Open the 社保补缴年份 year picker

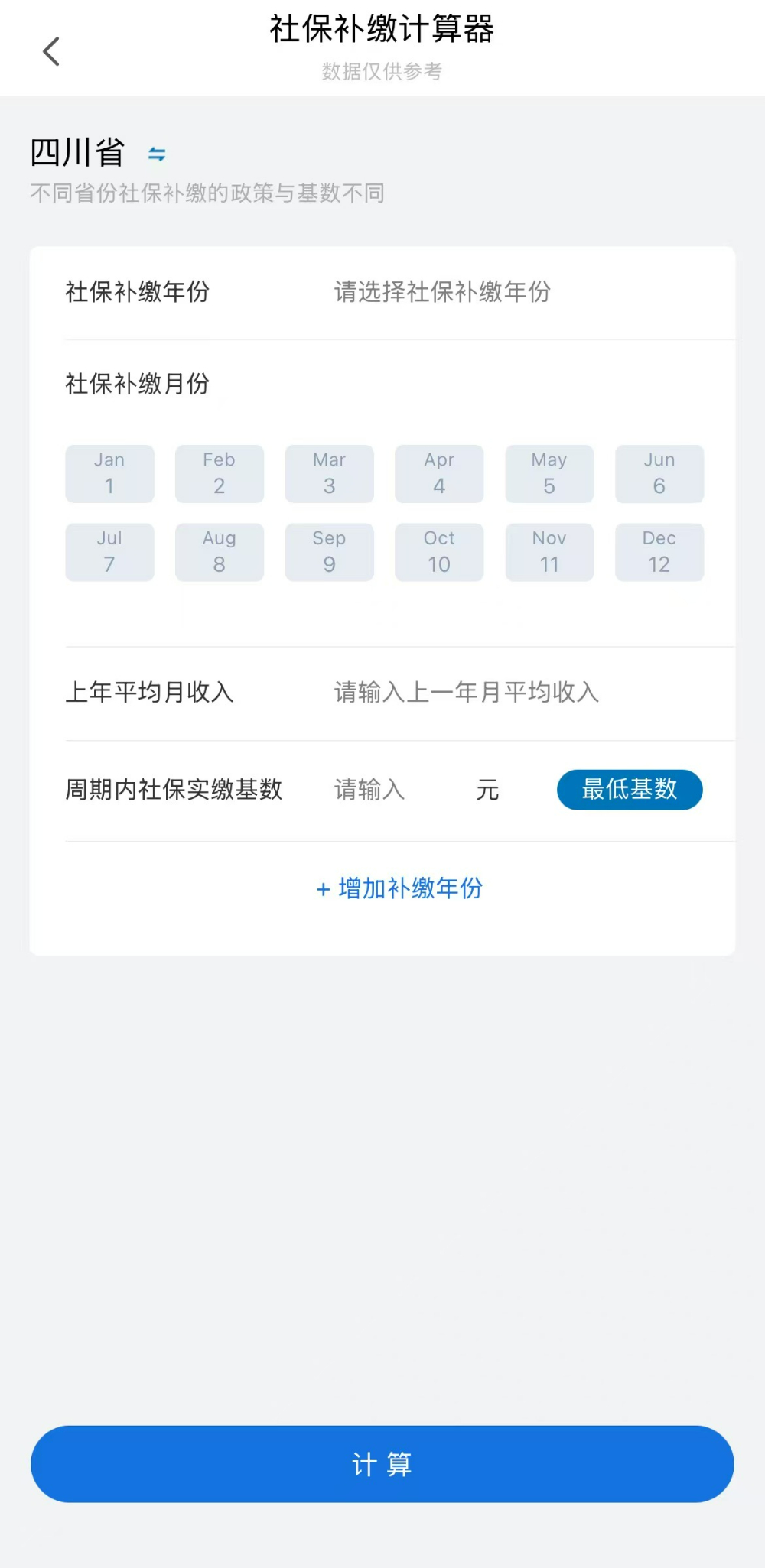(x=442, y=291)
